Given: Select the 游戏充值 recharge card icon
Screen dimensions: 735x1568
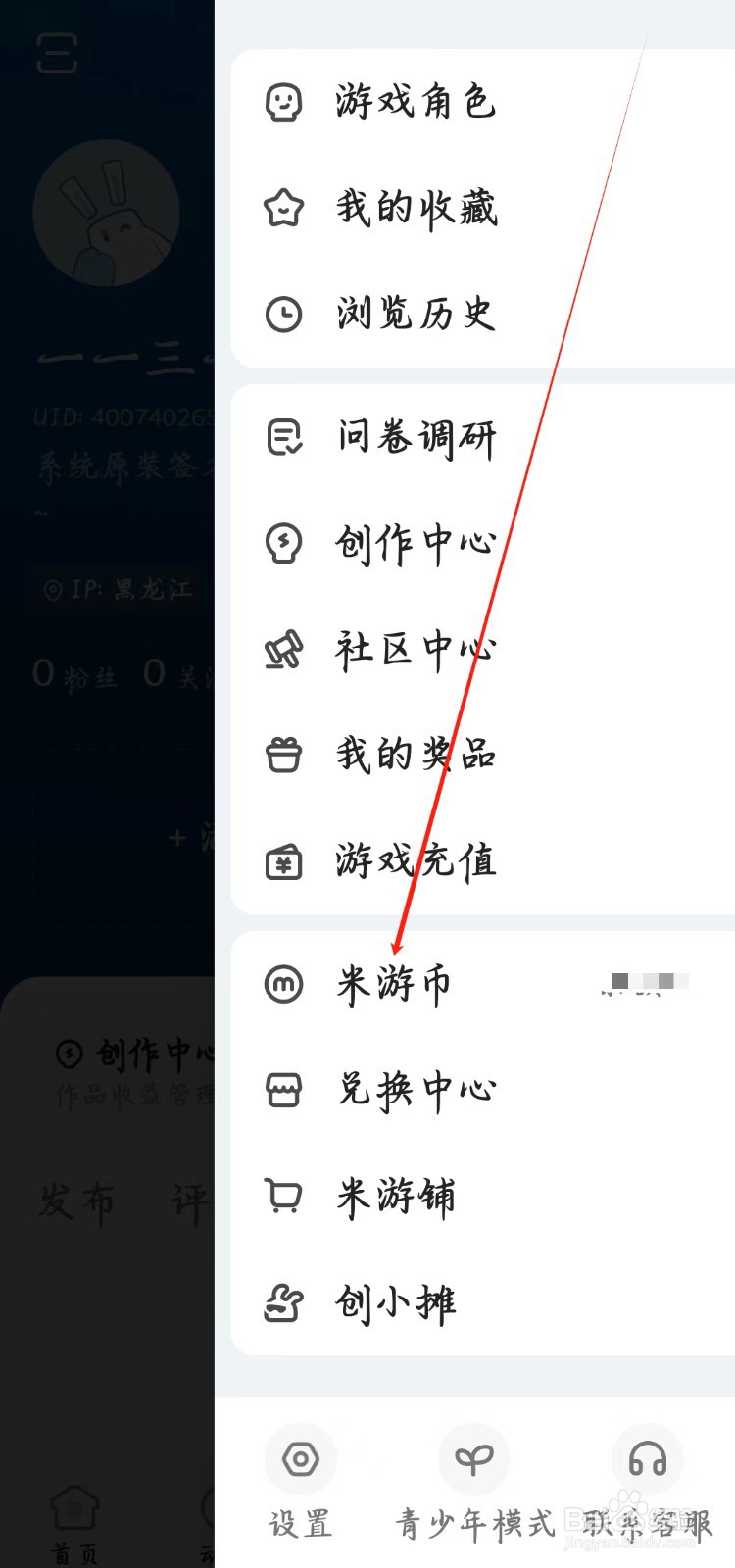Looking at the screenshot, I should 283,861.
